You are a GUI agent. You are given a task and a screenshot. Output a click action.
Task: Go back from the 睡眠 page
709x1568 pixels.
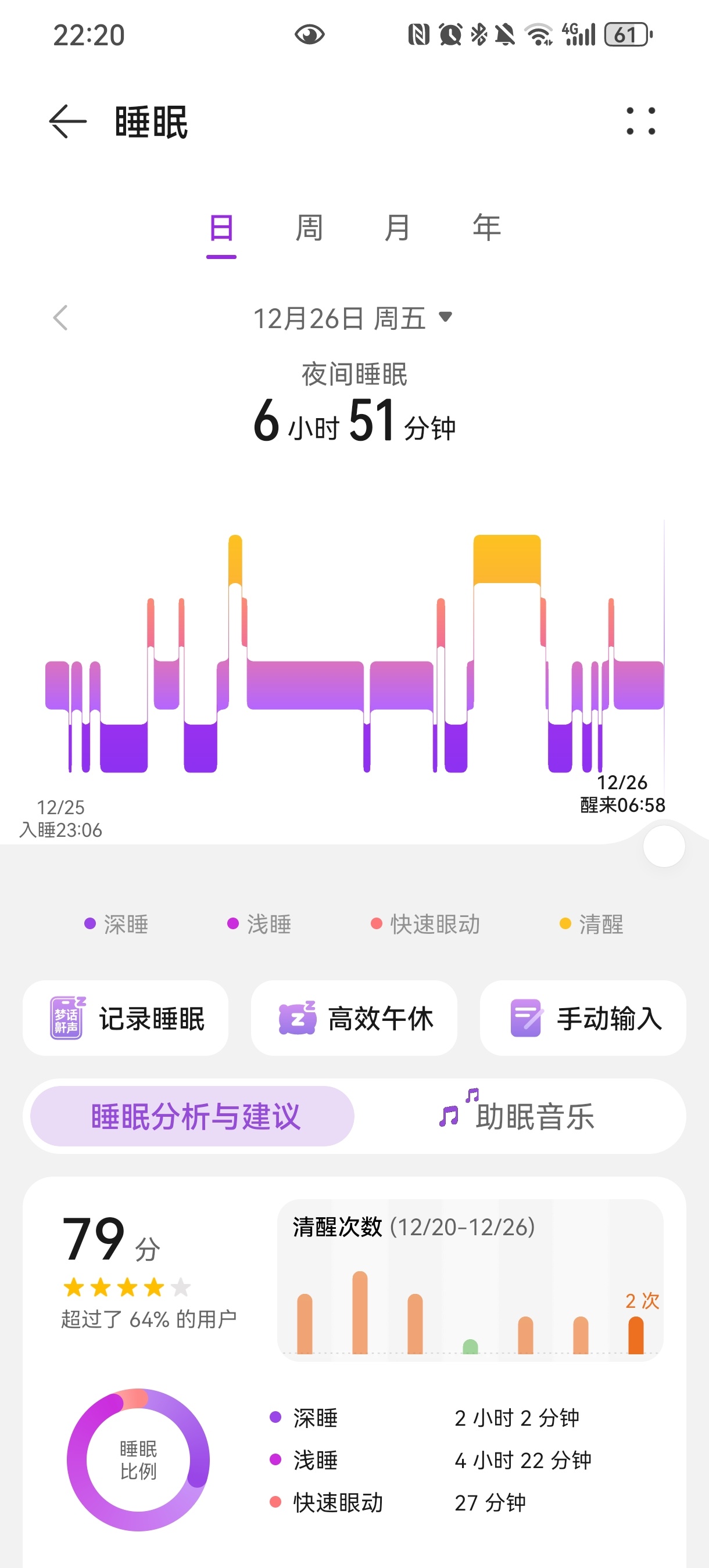point(67,122)
